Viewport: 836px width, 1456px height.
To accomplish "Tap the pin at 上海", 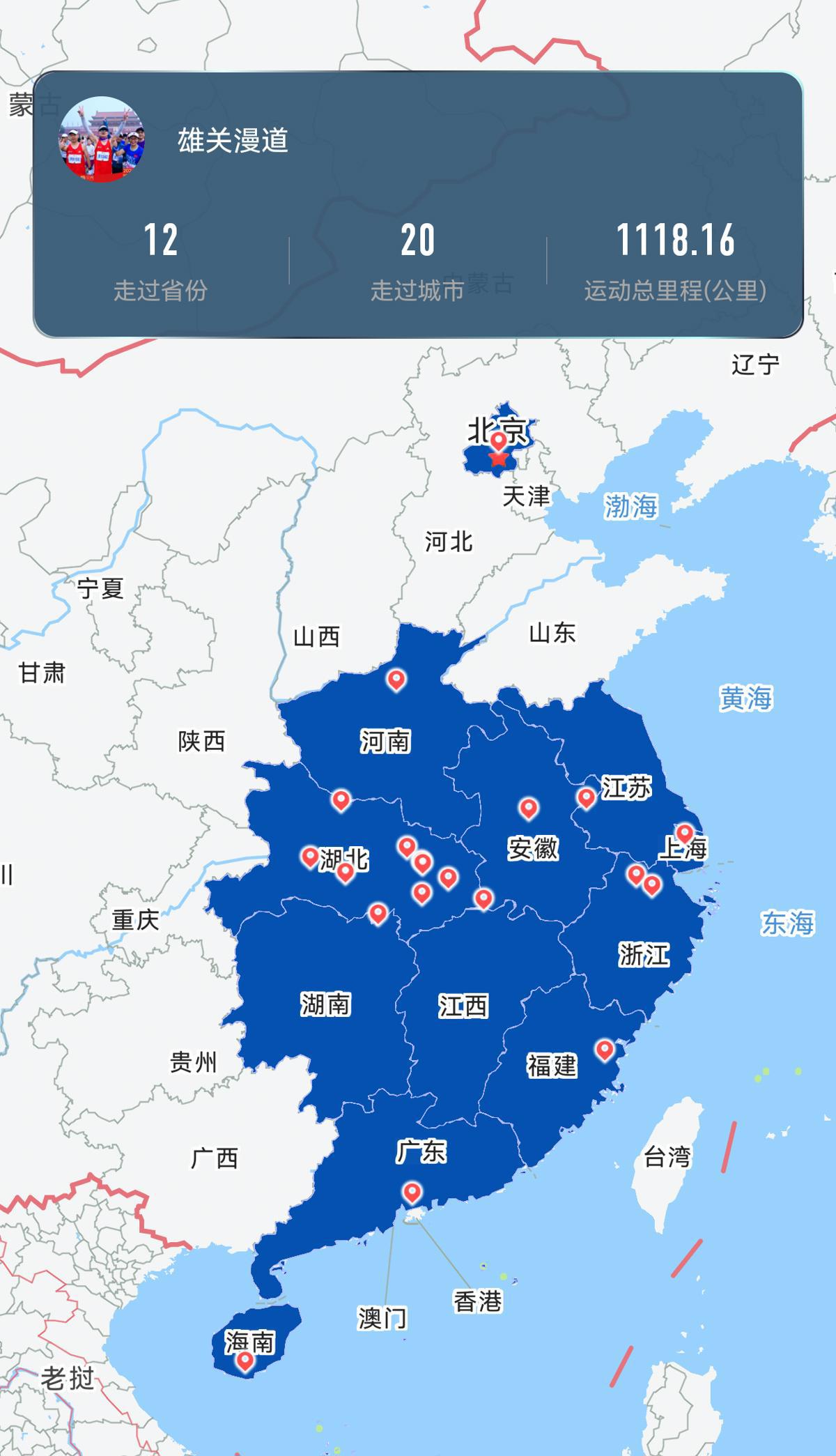I will point(685,833).
